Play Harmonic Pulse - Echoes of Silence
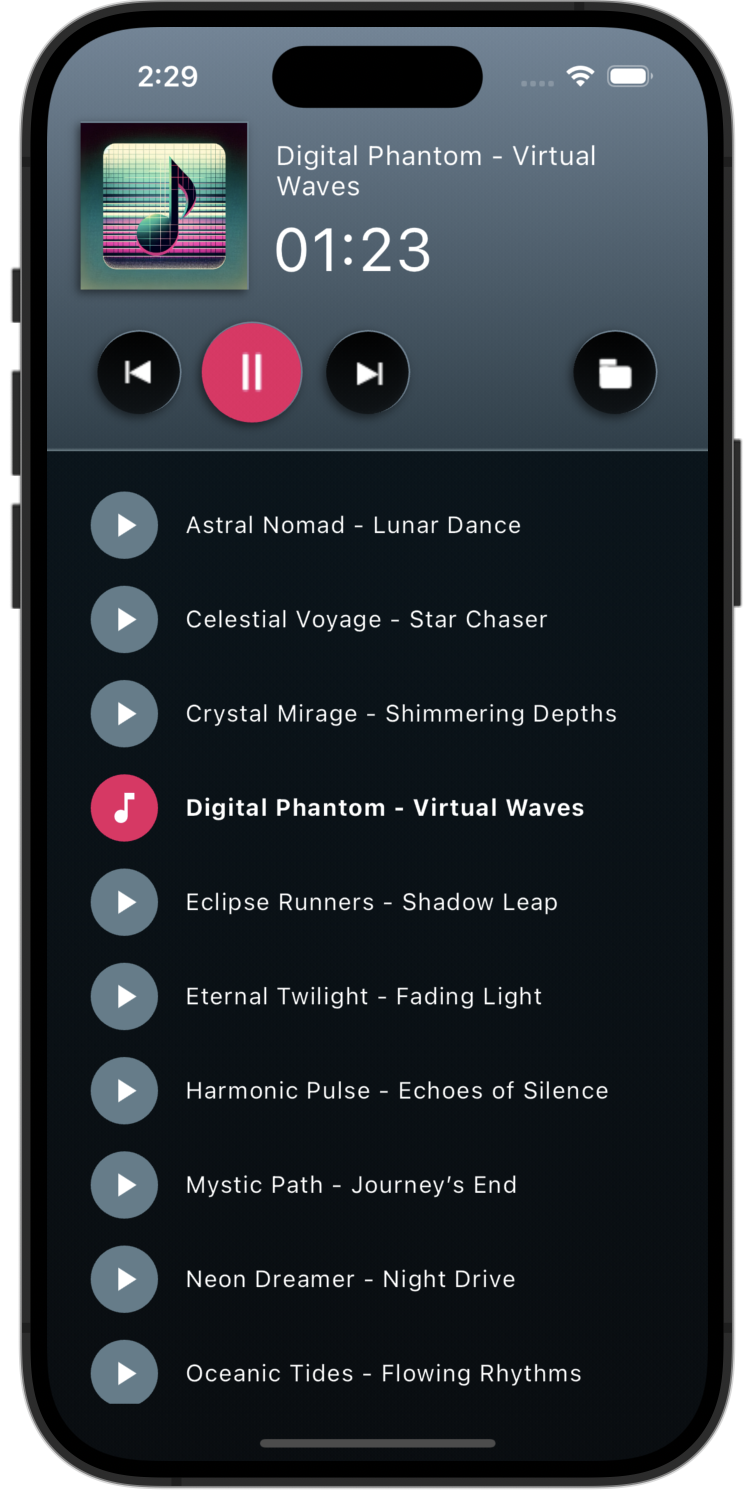This screenshot has height=1492, width=754. (x=125, y=1090)
